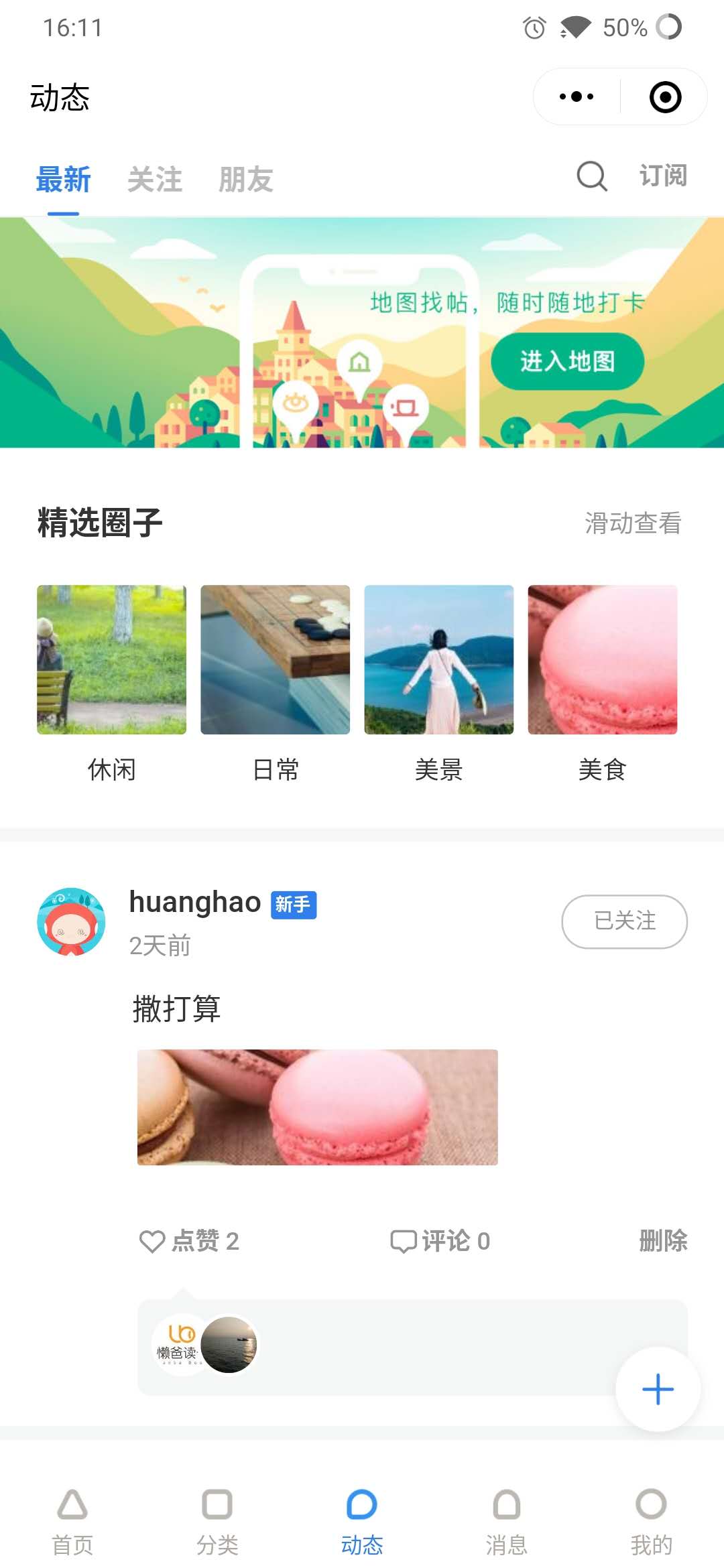The width and height of the screenshot is (724, 1568).
Task: Like huanghao's post
Action: pos(189,1241)
